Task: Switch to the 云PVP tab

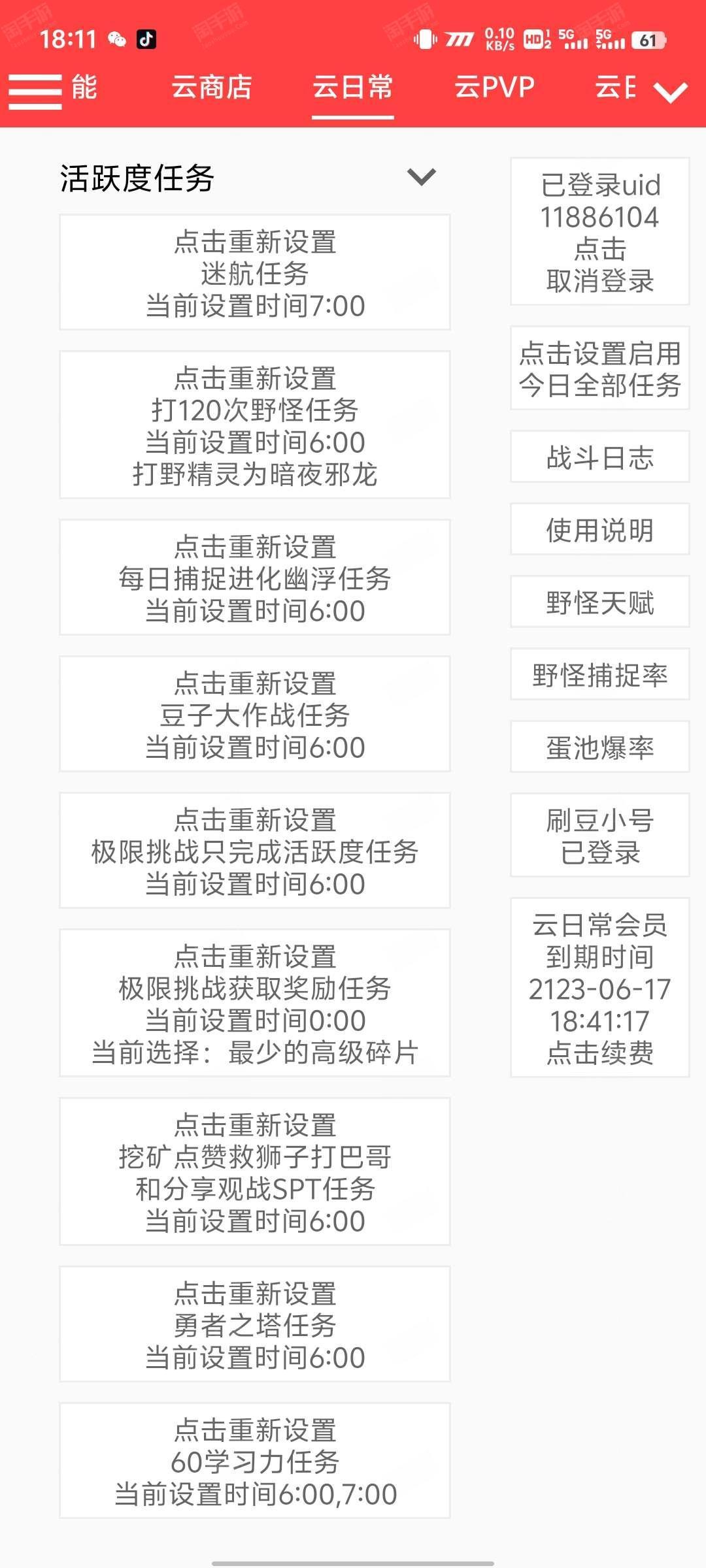Action: pyautogui.click(x=495, y=88)
